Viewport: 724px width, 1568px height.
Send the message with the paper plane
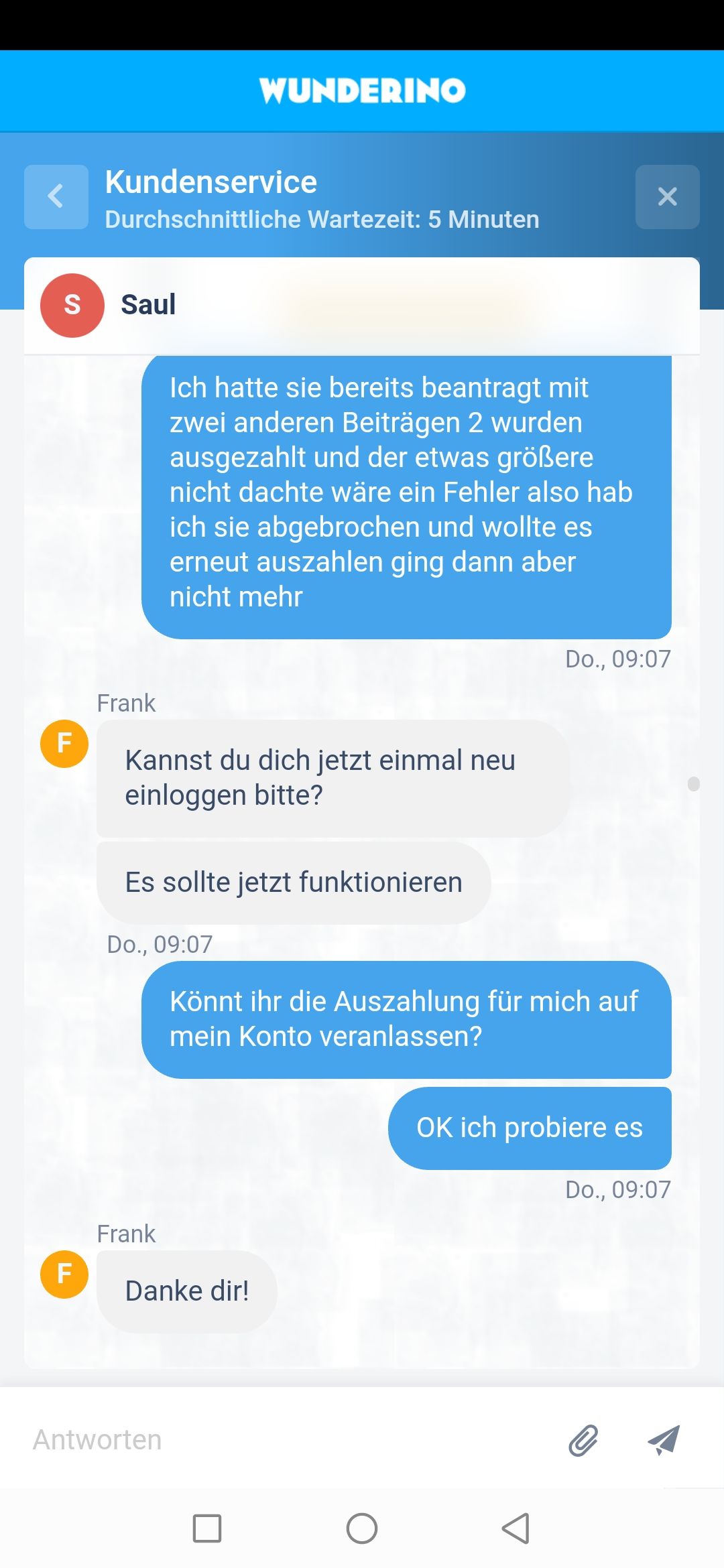(664, 1440)
